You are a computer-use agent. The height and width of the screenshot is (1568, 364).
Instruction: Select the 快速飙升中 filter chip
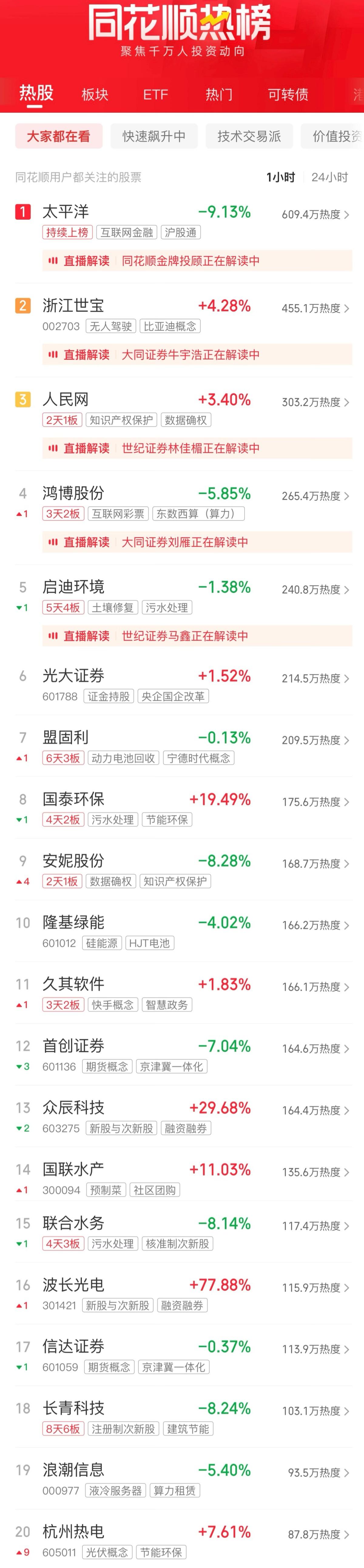click(x=154, y=136)
